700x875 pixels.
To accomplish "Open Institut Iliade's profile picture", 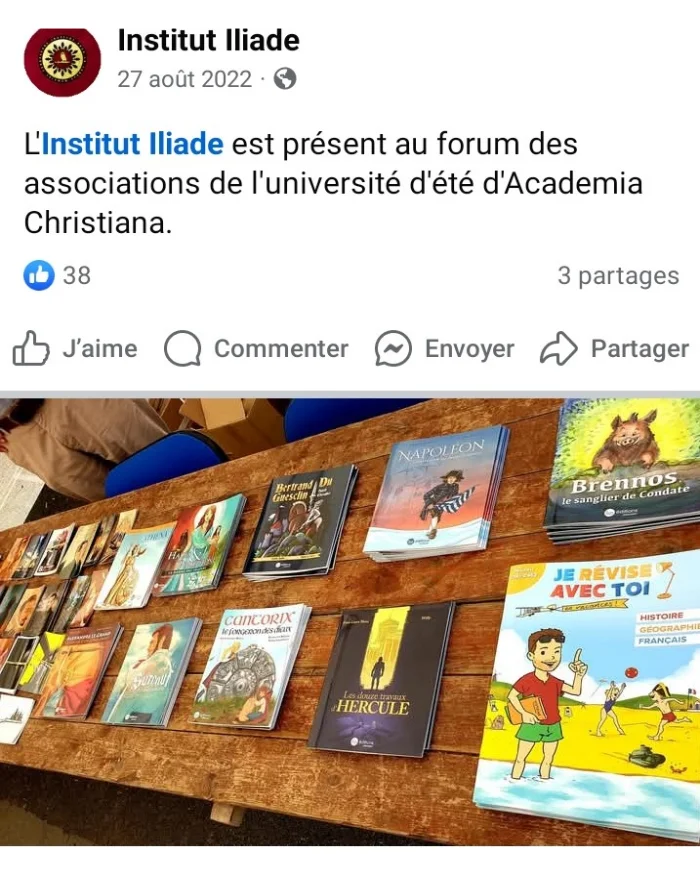I will point(62,59).
